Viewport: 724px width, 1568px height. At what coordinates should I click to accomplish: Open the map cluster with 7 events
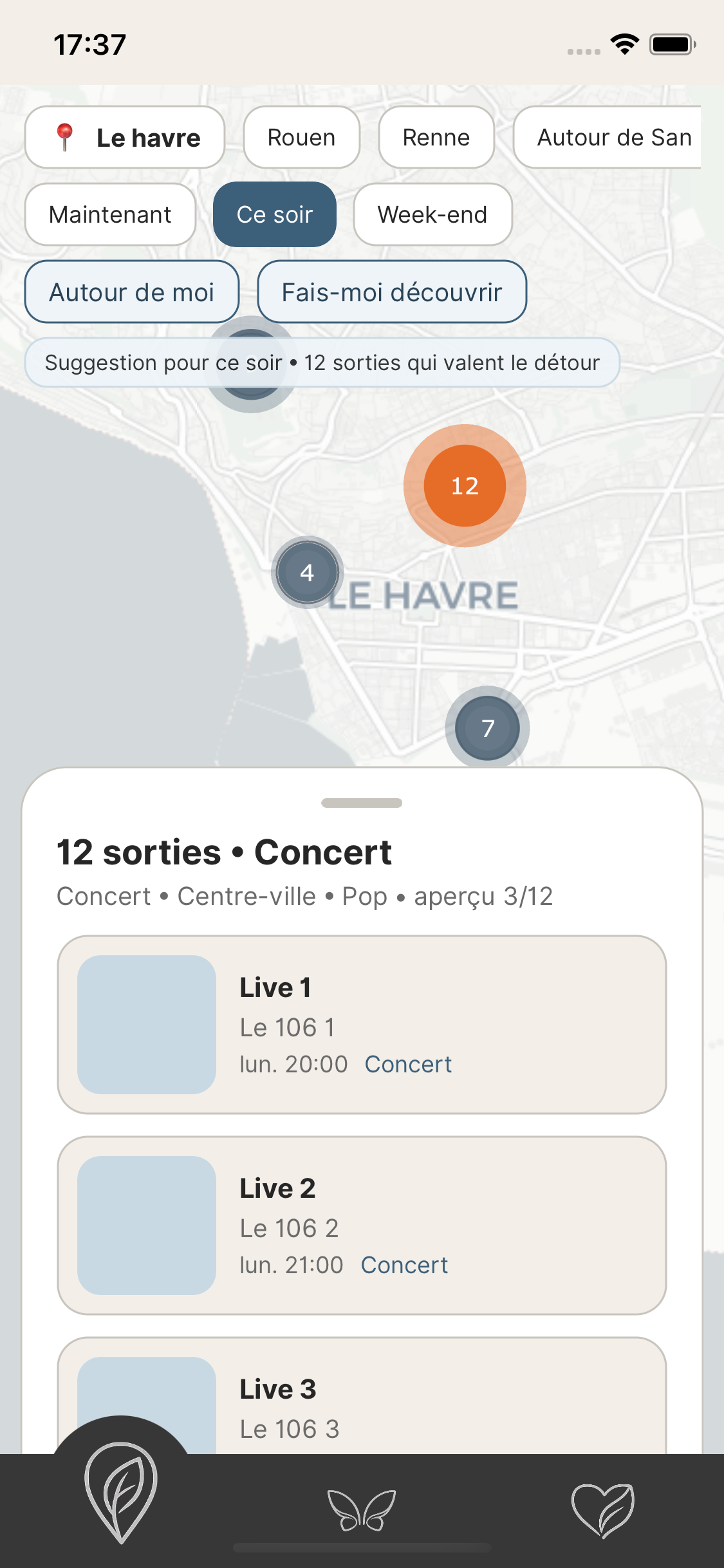487,728
